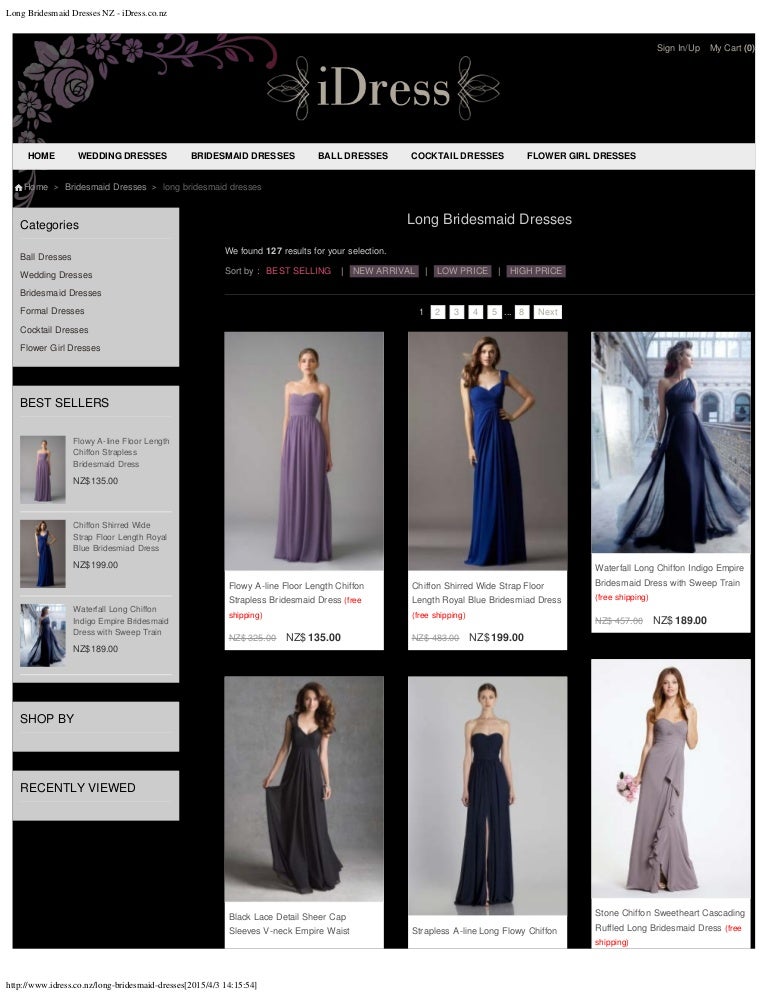Image resolution: width=768 pixels, height=994 pixels.
Task: Tap Next page button
Action: pos(547,312)
